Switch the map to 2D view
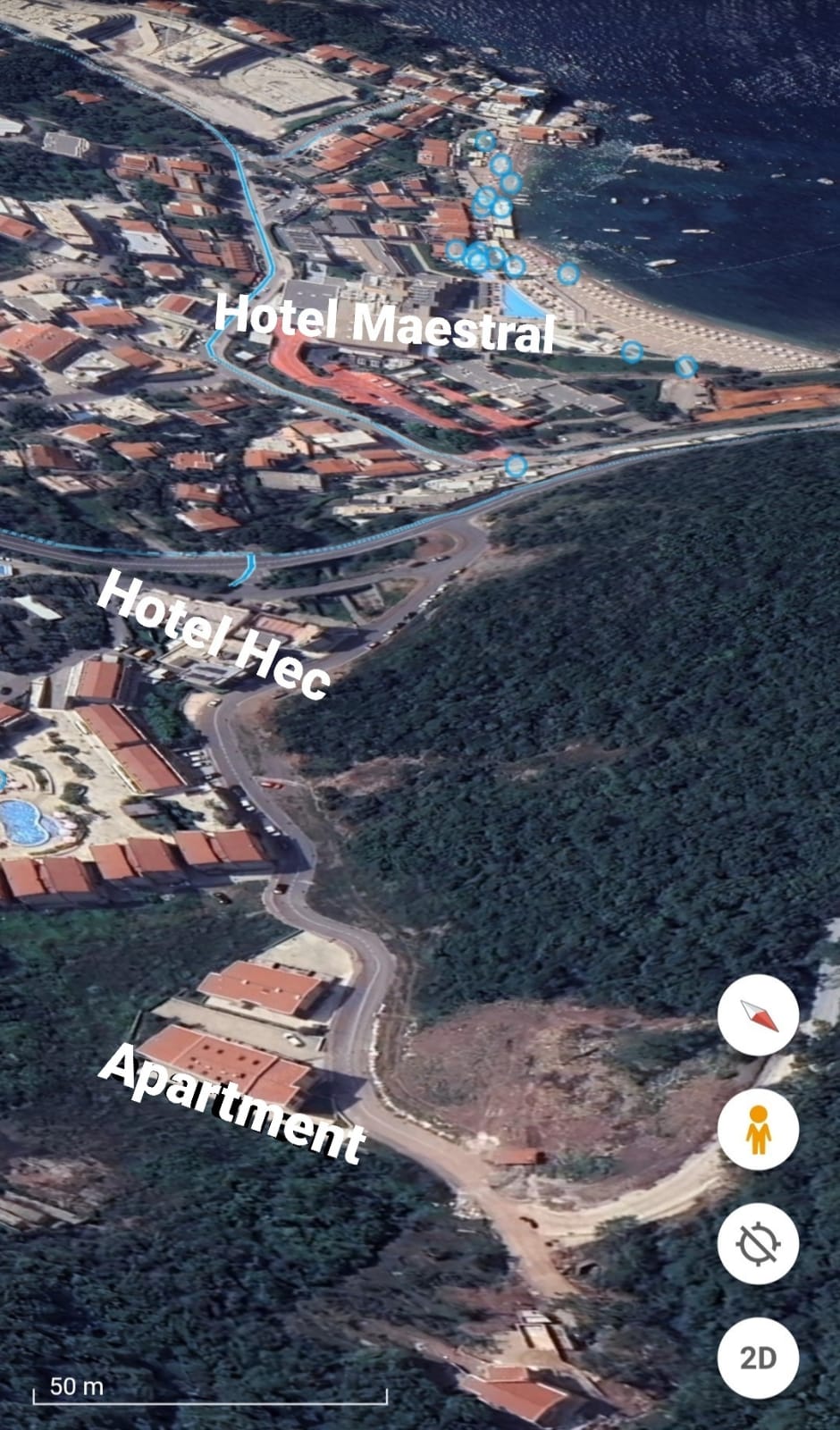Viewport: 840px width, 1430px height. [x=758, y=1358]
